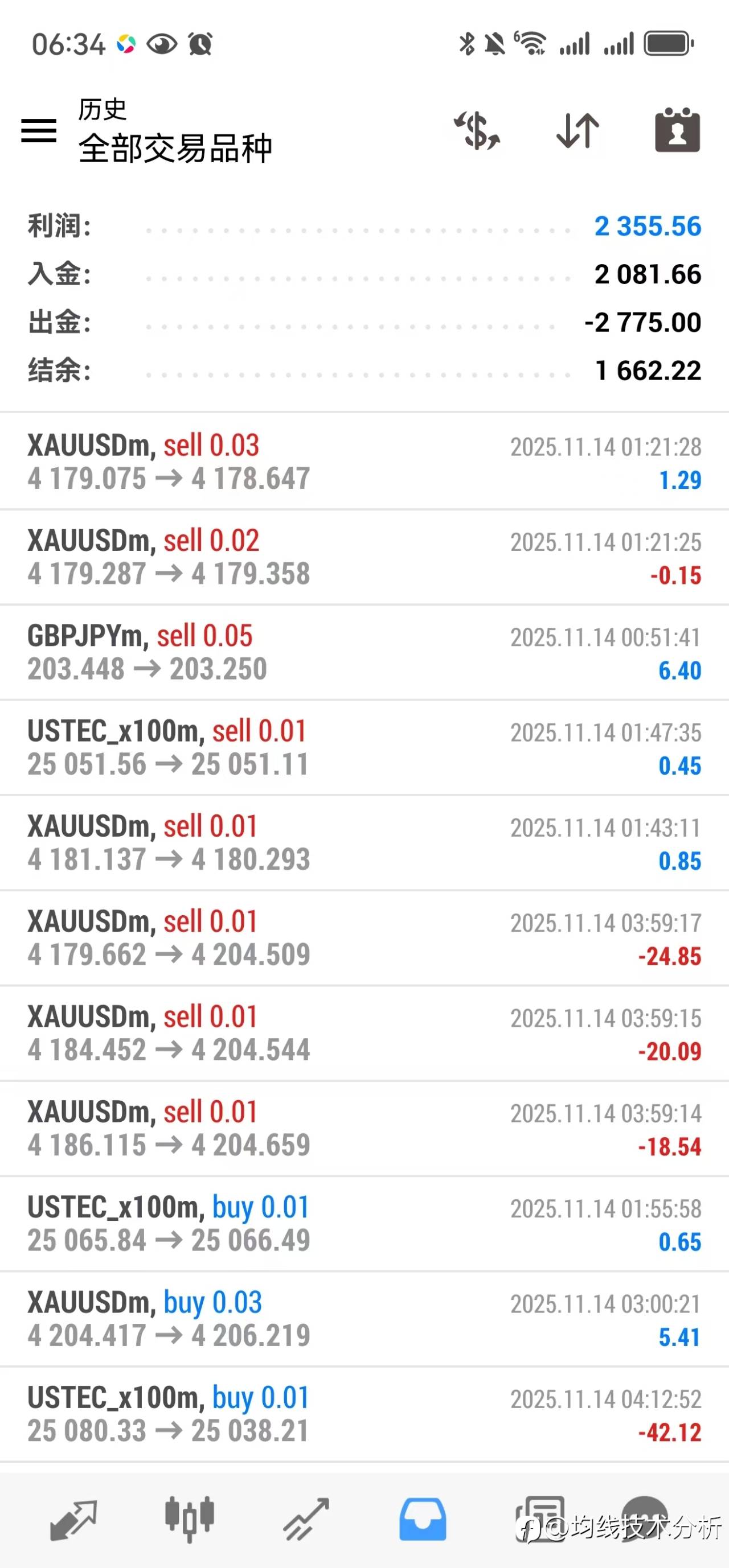Image resolution: width=729 pixels, height=1568 pixels.
Task: Switch to the Trade tab
Action: (x=306, y=1519)
